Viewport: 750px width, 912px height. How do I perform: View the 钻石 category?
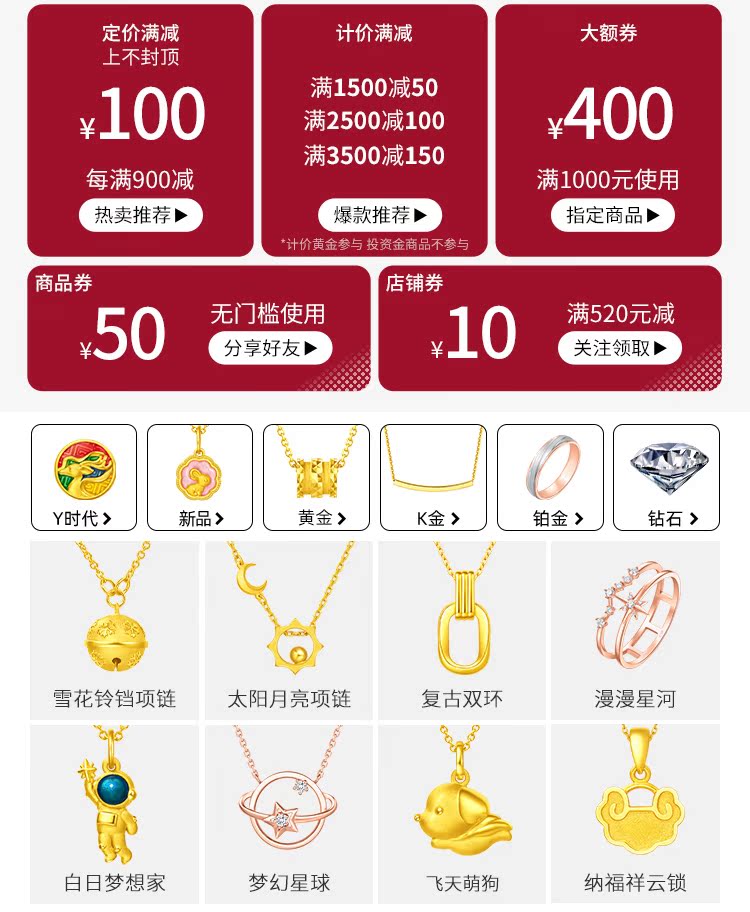[665, 477]
